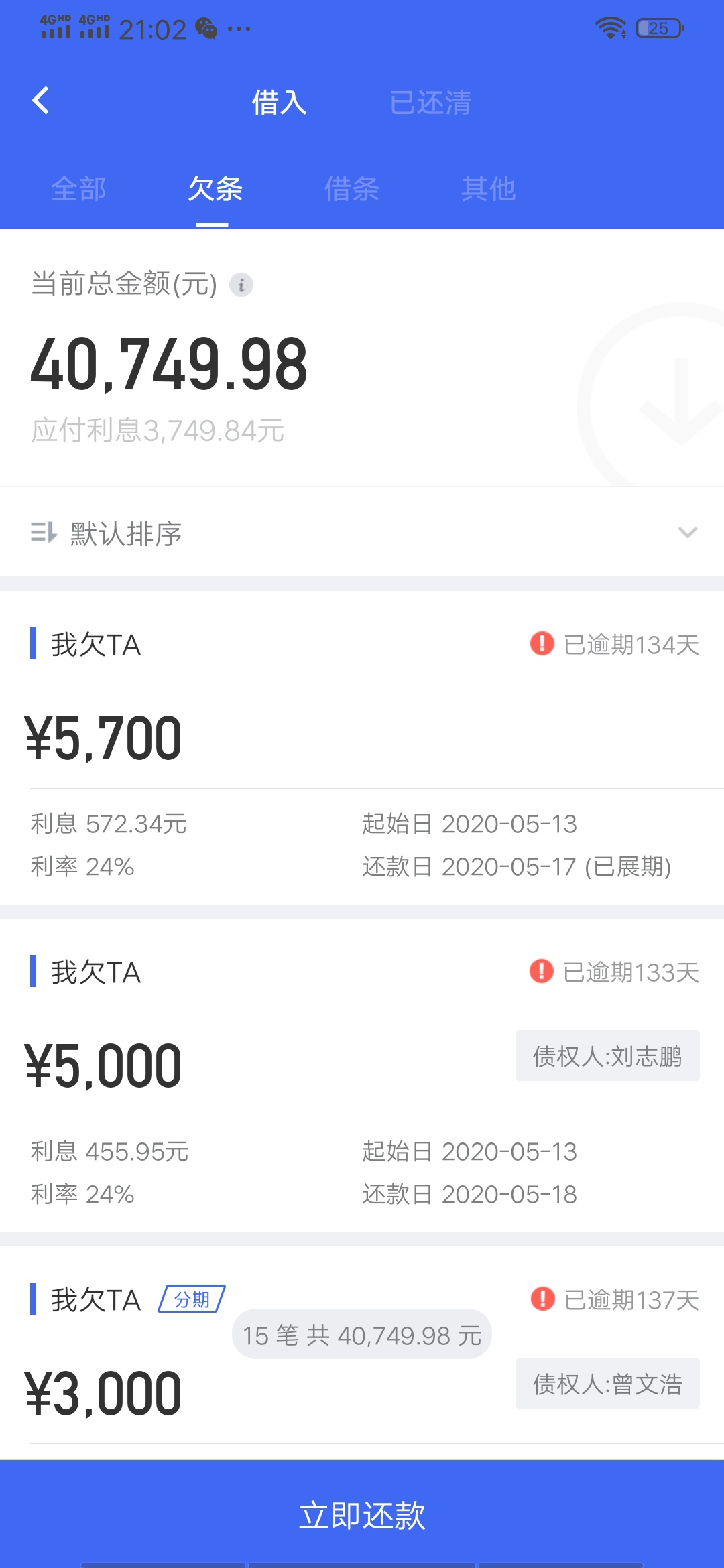Viewport: 724px width, 1568px height.
Task: Switch to the 已还清 tab
Action: pyautogui.click(x=431, y=103)
